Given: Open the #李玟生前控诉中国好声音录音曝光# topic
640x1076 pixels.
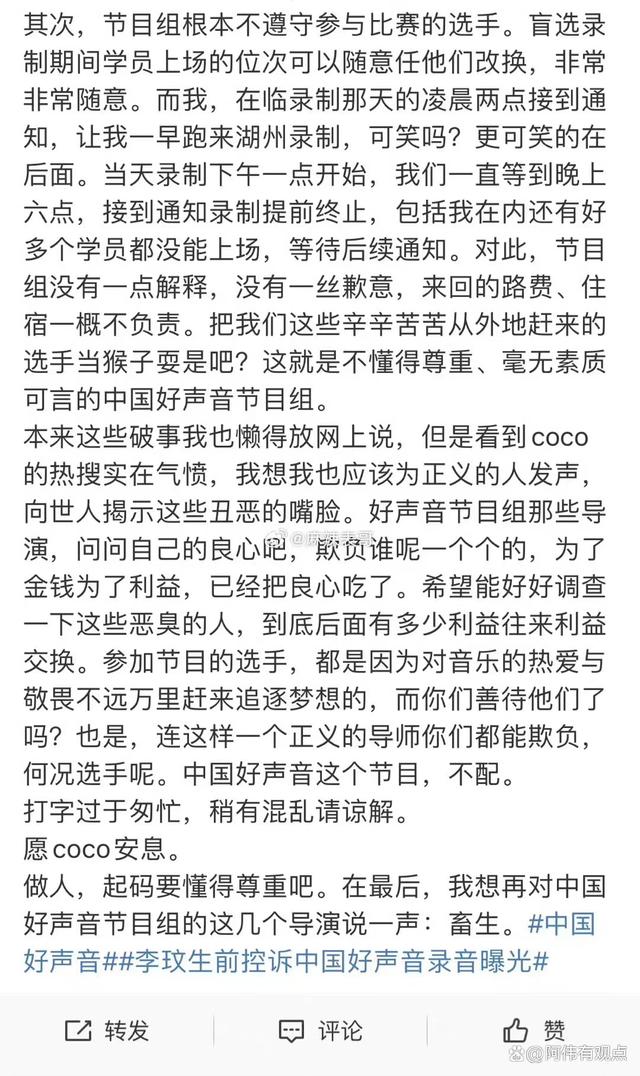Looking at the screenshot, I should [332, 961].
